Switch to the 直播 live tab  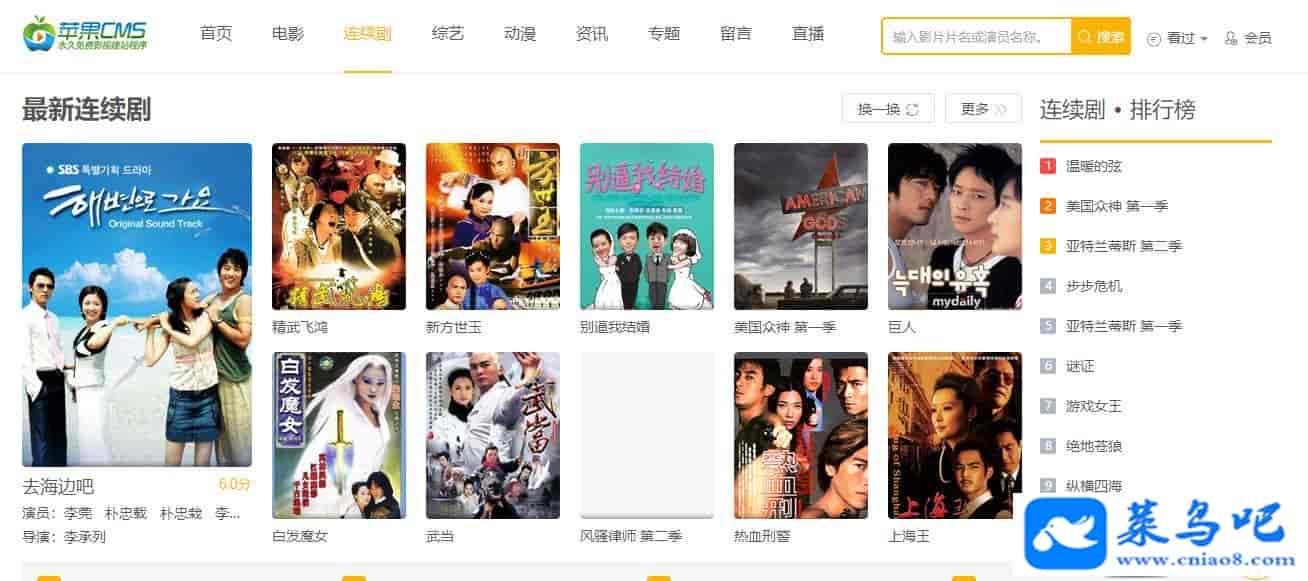coord(808,34)
